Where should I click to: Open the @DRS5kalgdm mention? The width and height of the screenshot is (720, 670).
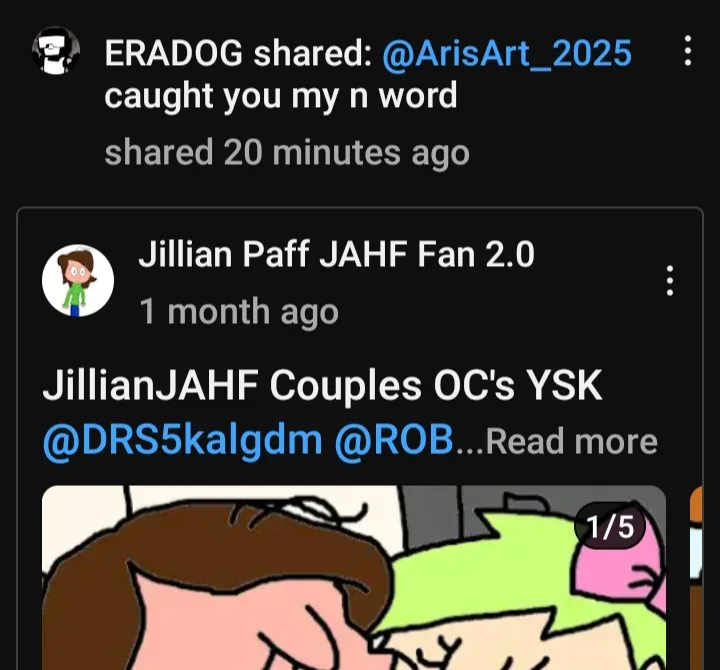coord(182,441)
